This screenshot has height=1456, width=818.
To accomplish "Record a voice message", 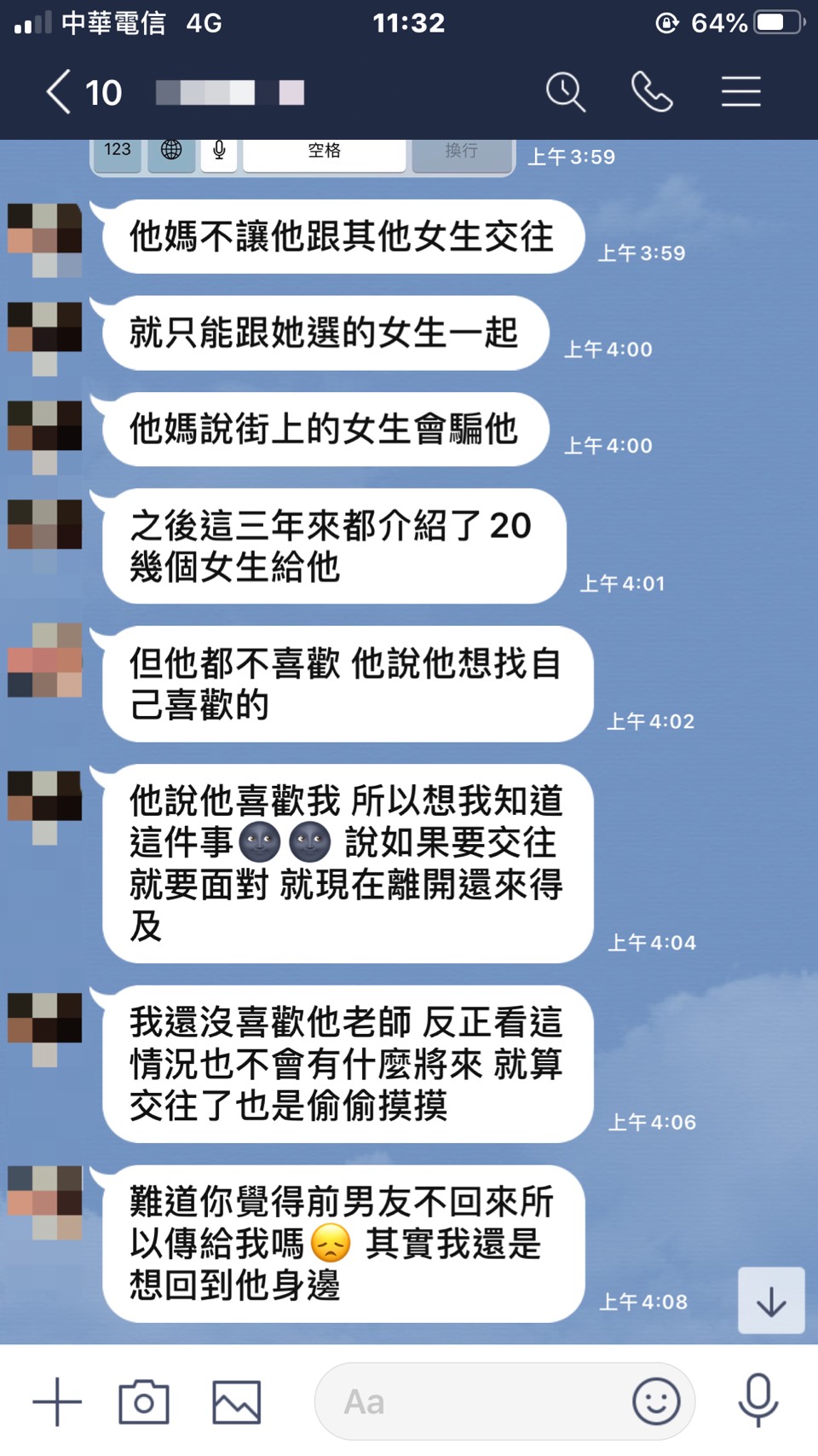I will pos(758,1401).
